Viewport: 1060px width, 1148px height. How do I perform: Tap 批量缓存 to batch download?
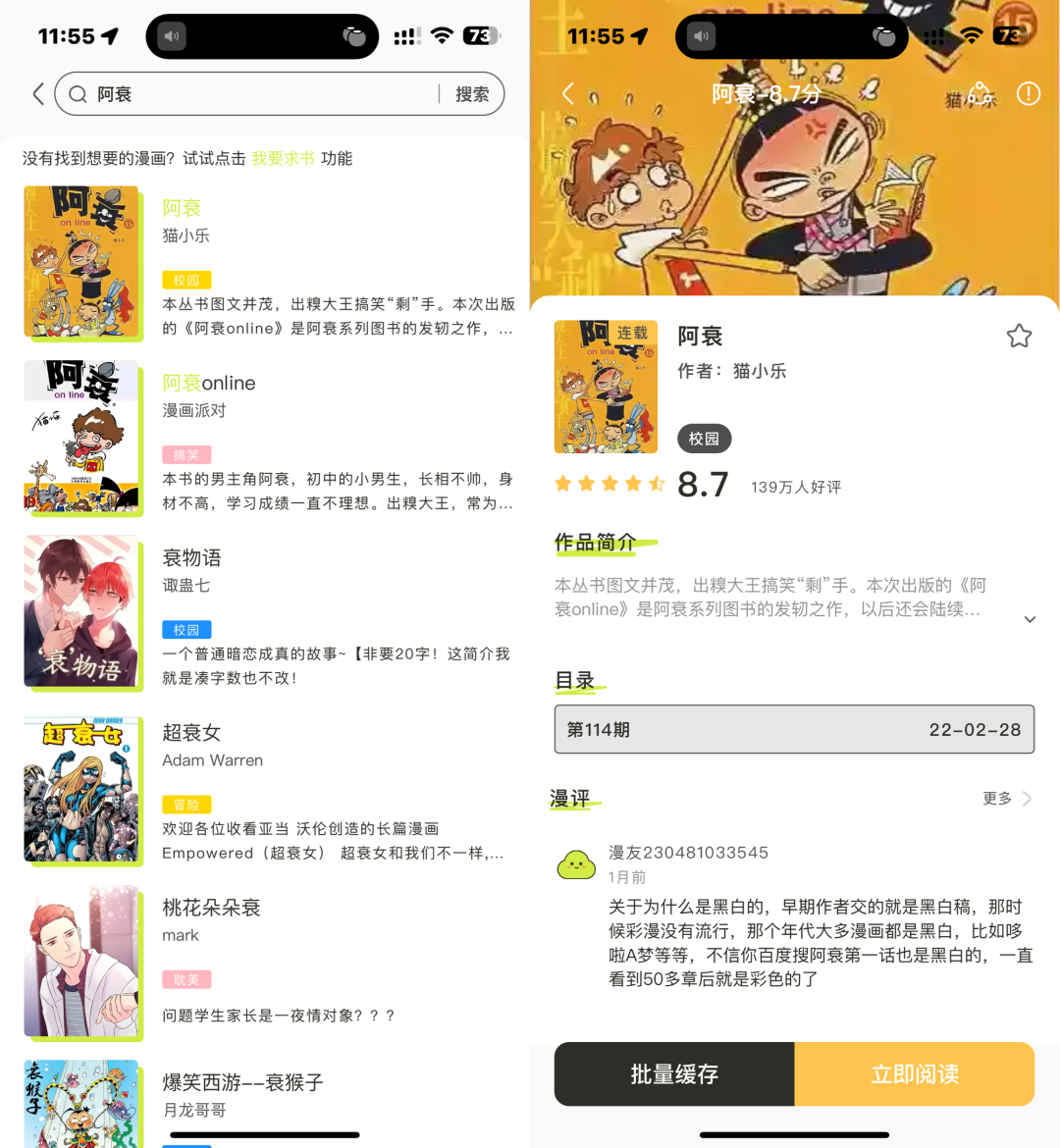(x=674, y=1074)
